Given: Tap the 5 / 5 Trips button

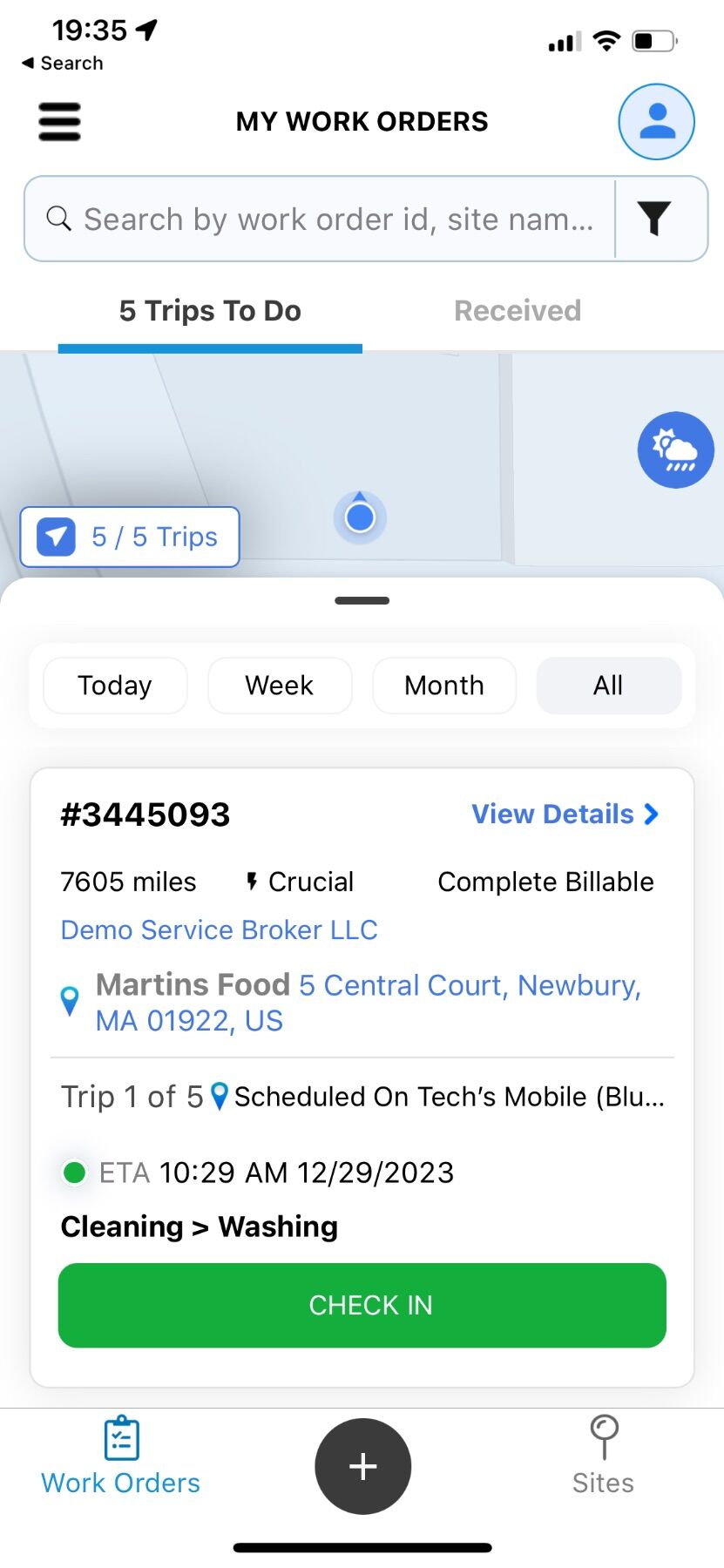Looking at the screenshot, I should (x=130, y=537).
